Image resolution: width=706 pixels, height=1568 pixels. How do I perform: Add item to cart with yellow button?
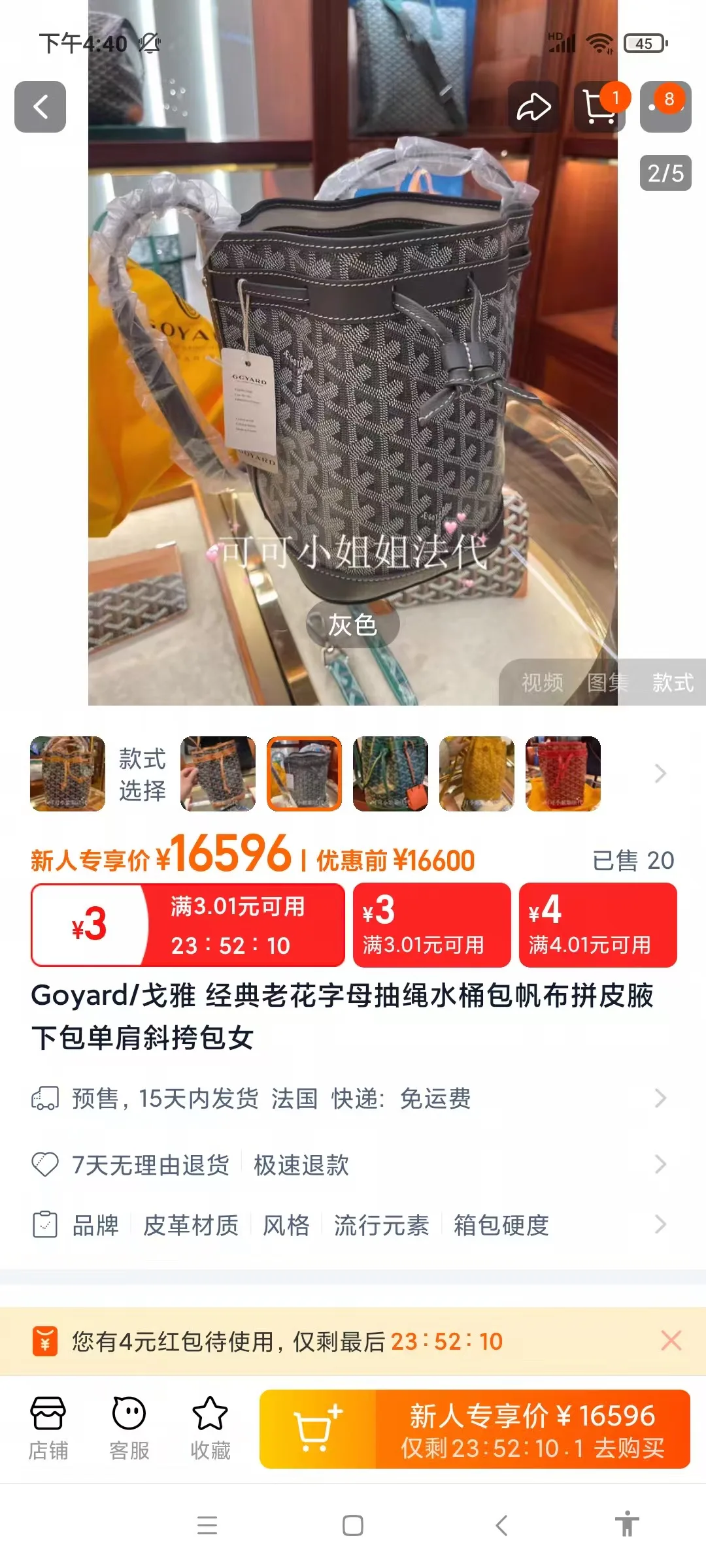point(318,1429)
